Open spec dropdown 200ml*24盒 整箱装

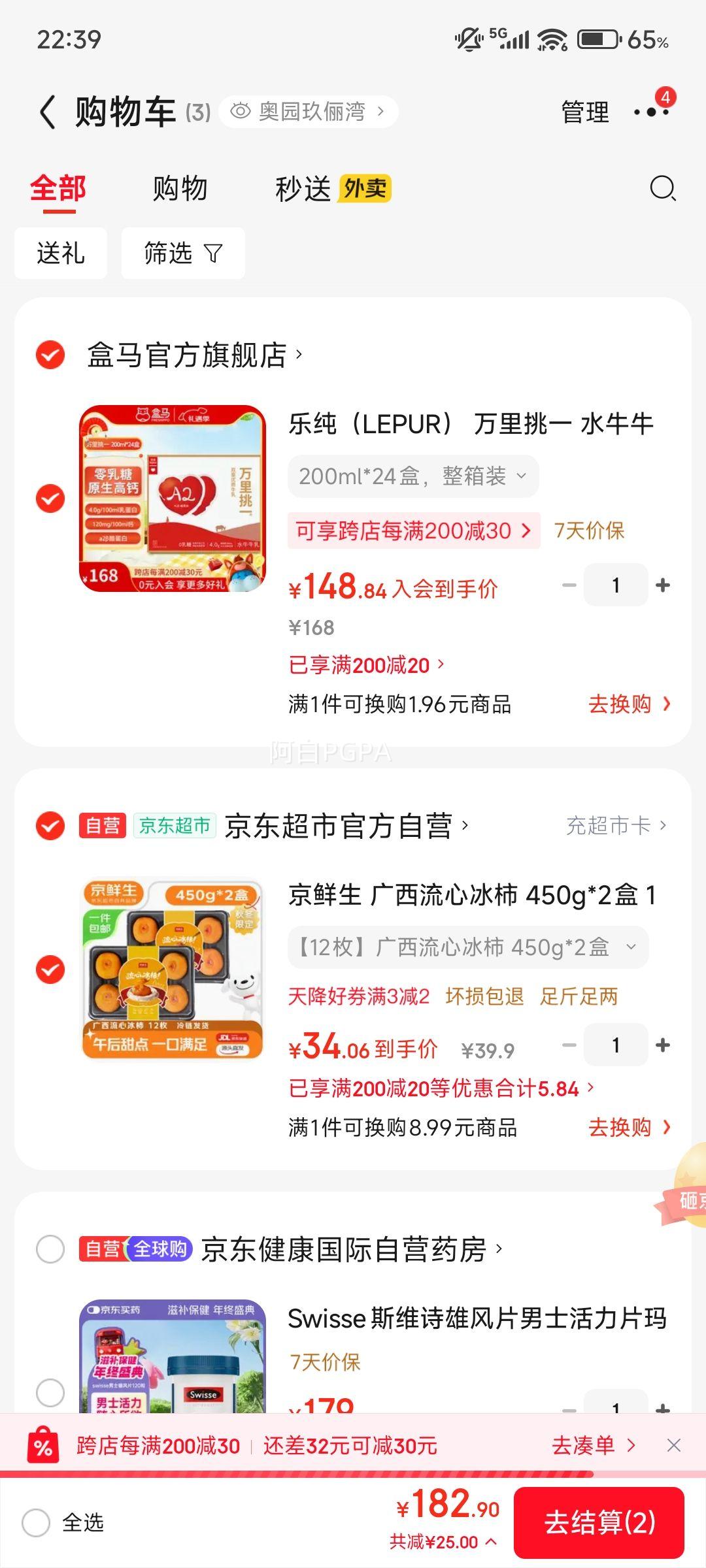(411, 476)
